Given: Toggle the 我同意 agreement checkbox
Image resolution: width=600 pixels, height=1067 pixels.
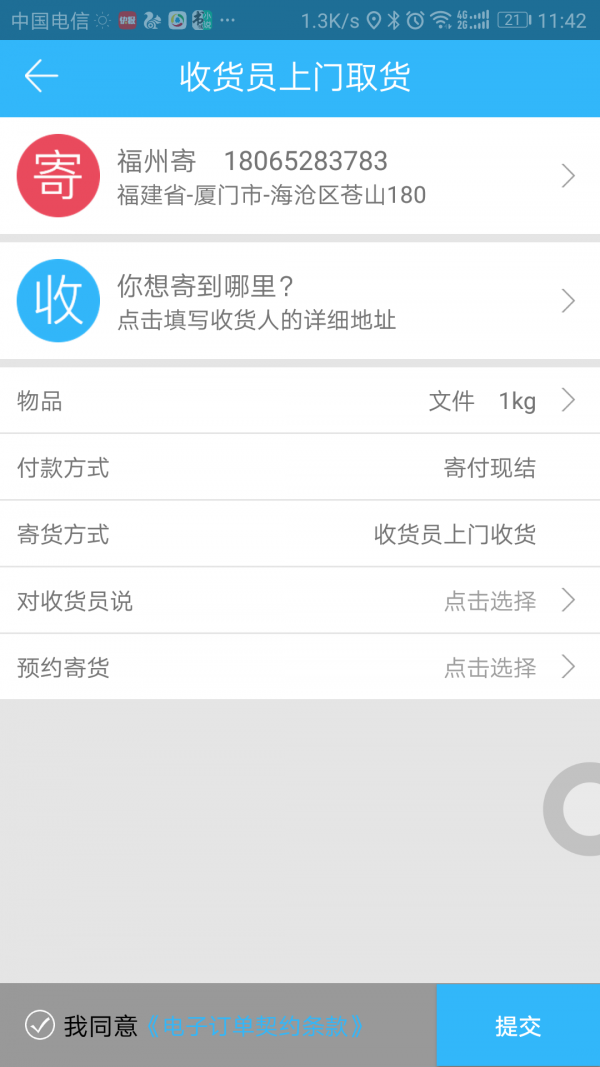Looking at the screenshot, I should pos(40,1025).
